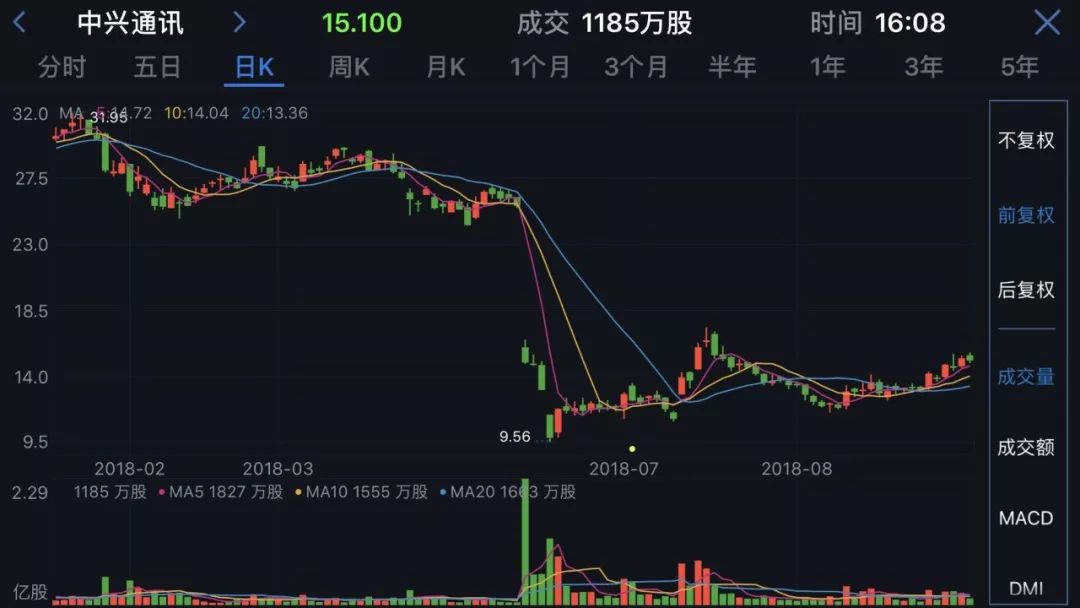Show the 1个月 range
Image resolution: width=1080 pixels, height=608 pixels.
540,67
